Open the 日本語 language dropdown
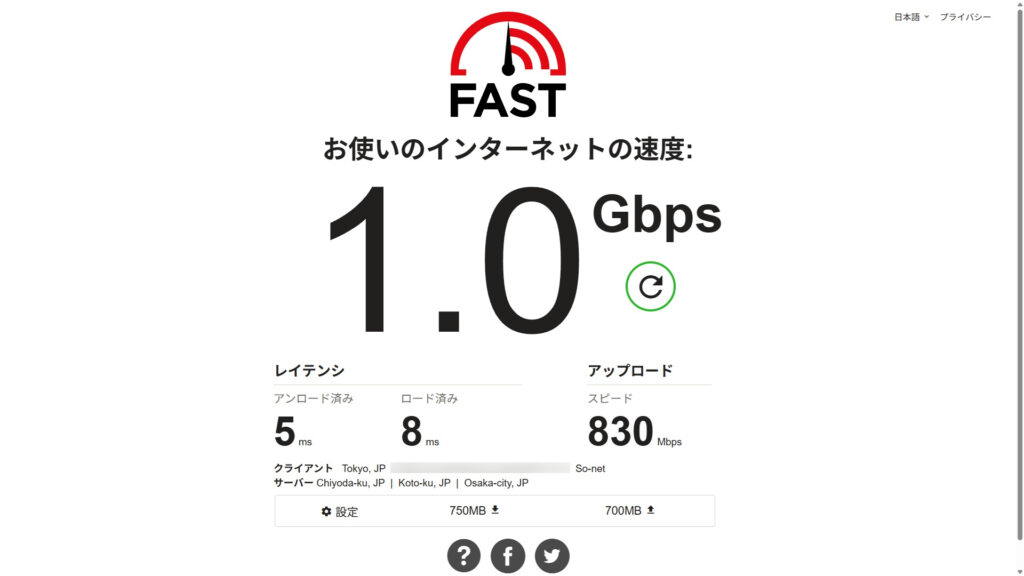1024x576 pixels. pyautogui.click(x=911, y=17)
